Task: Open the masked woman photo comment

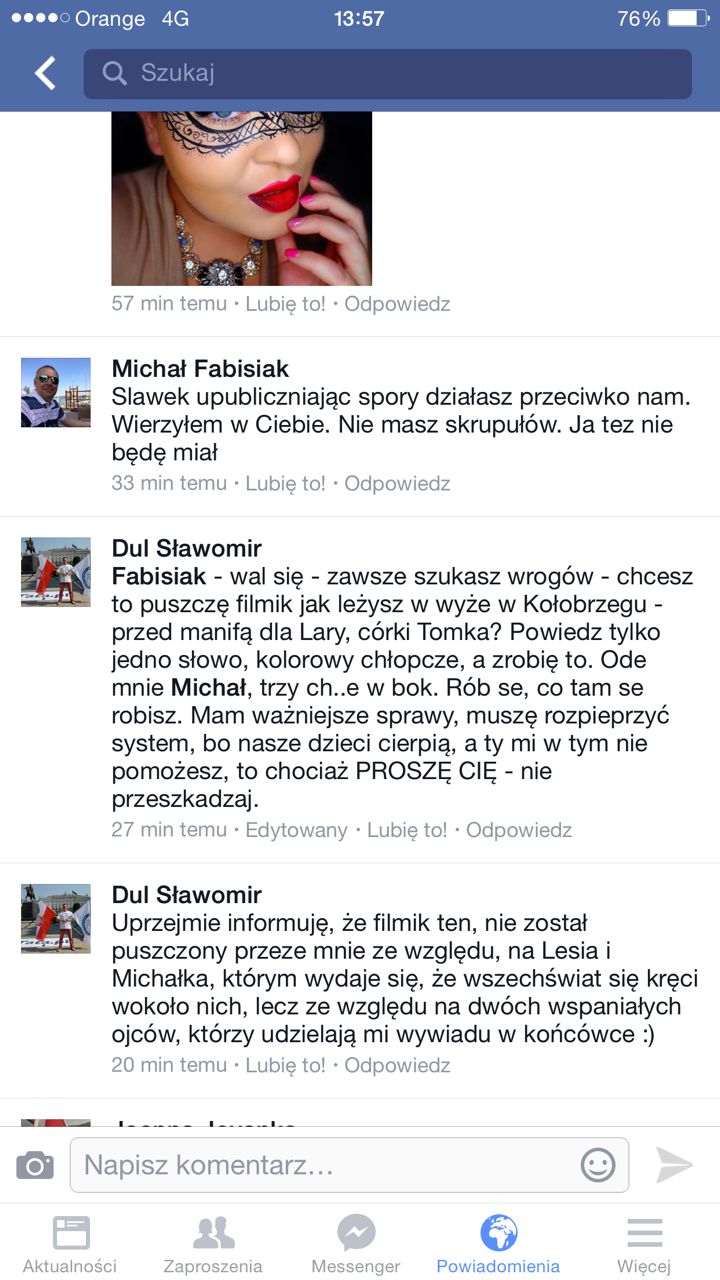Action: (241, 198)
